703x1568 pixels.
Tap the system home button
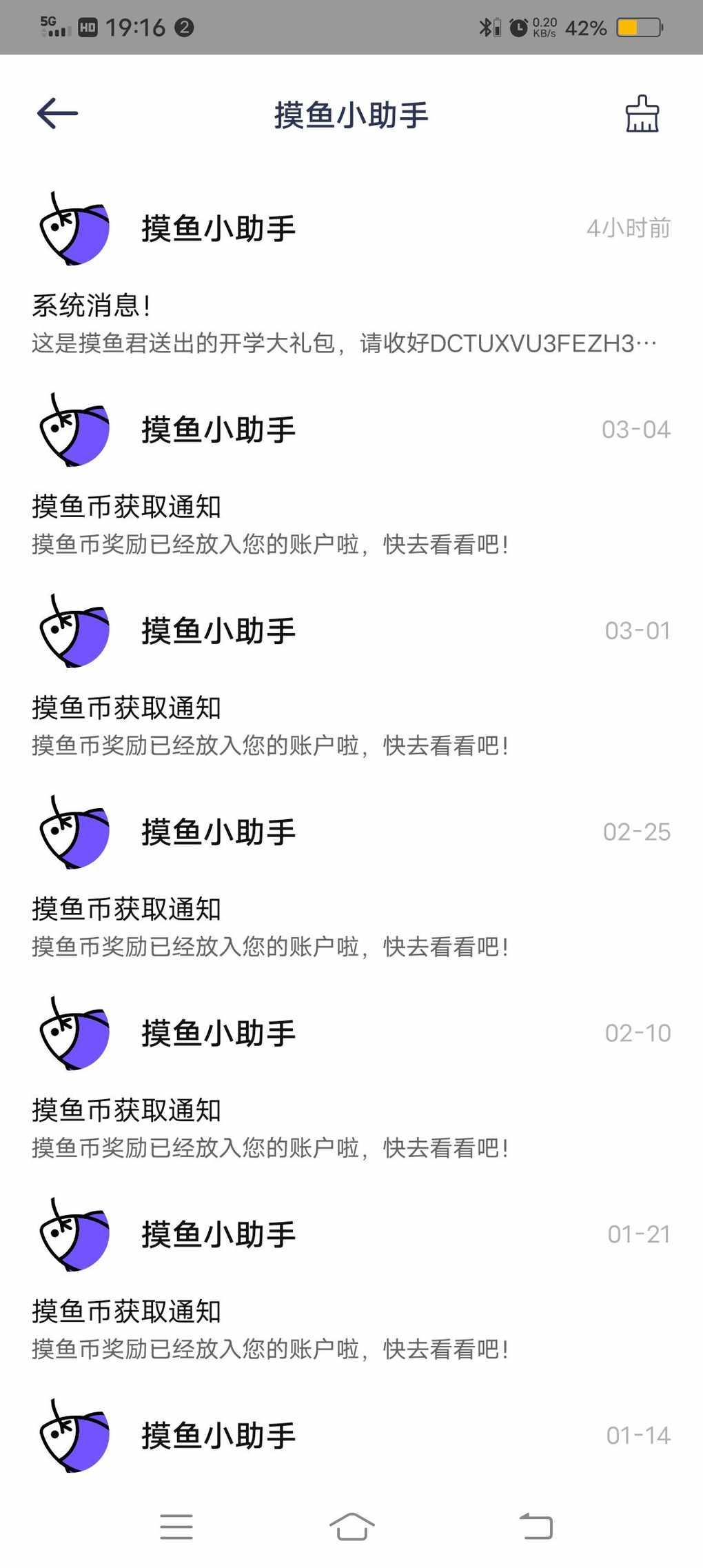(351, 1527)
